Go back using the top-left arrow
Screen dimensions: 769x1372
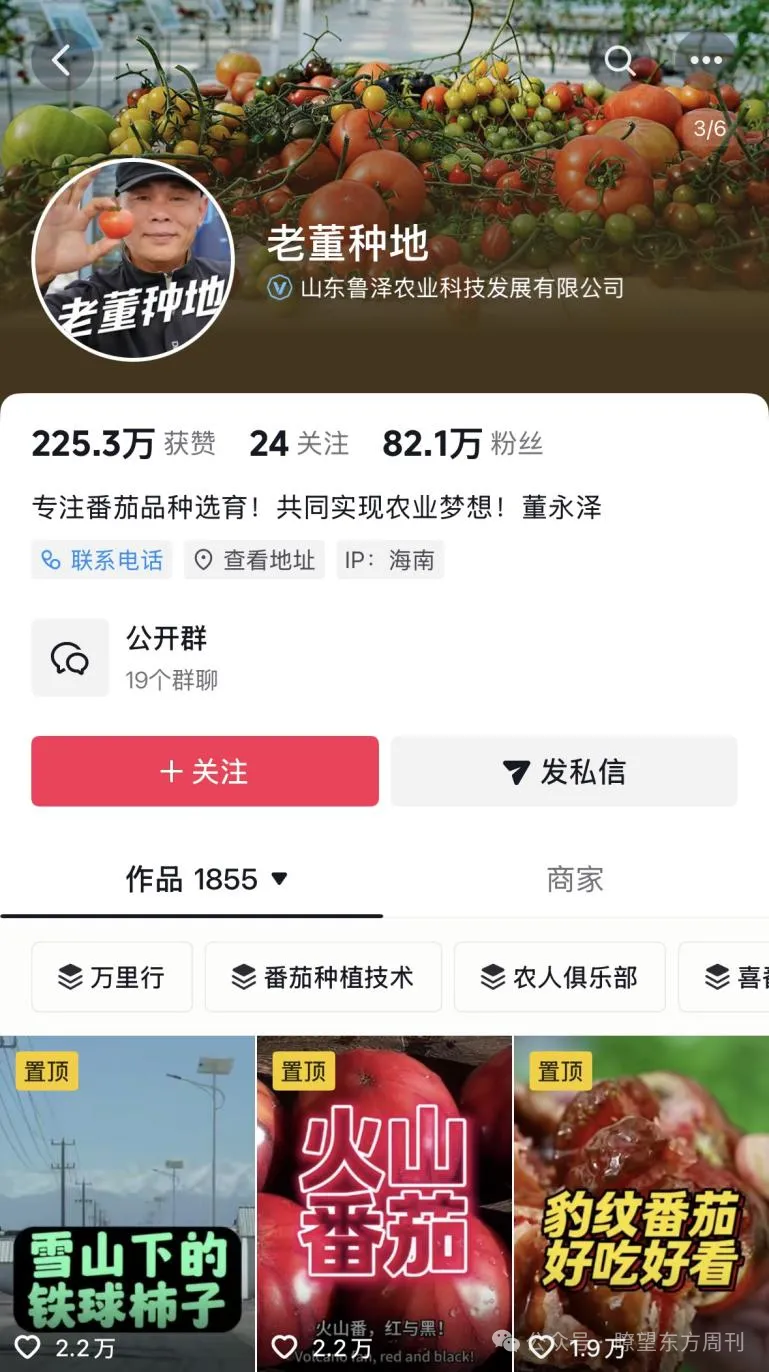click(62, 60)
